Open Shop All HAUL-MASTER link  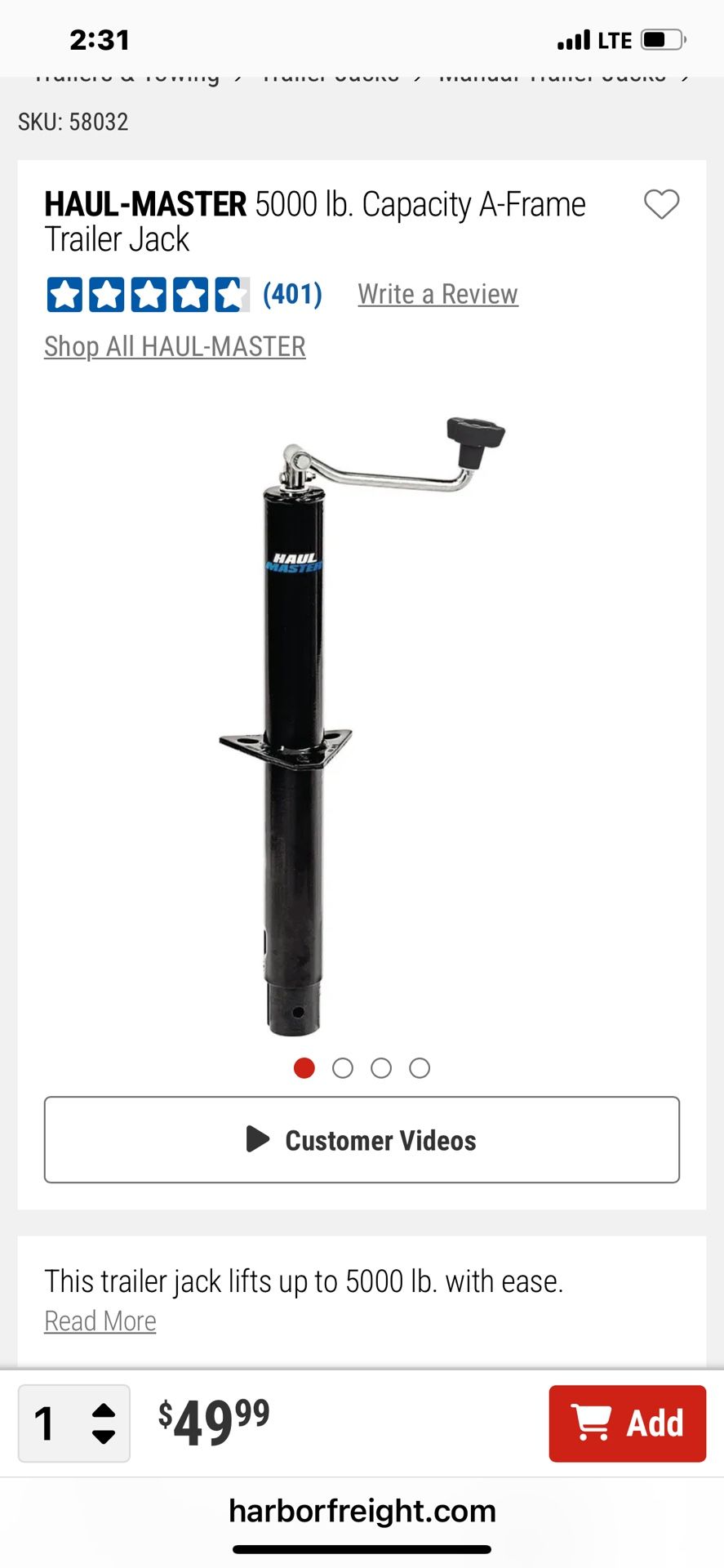(175, 346)
